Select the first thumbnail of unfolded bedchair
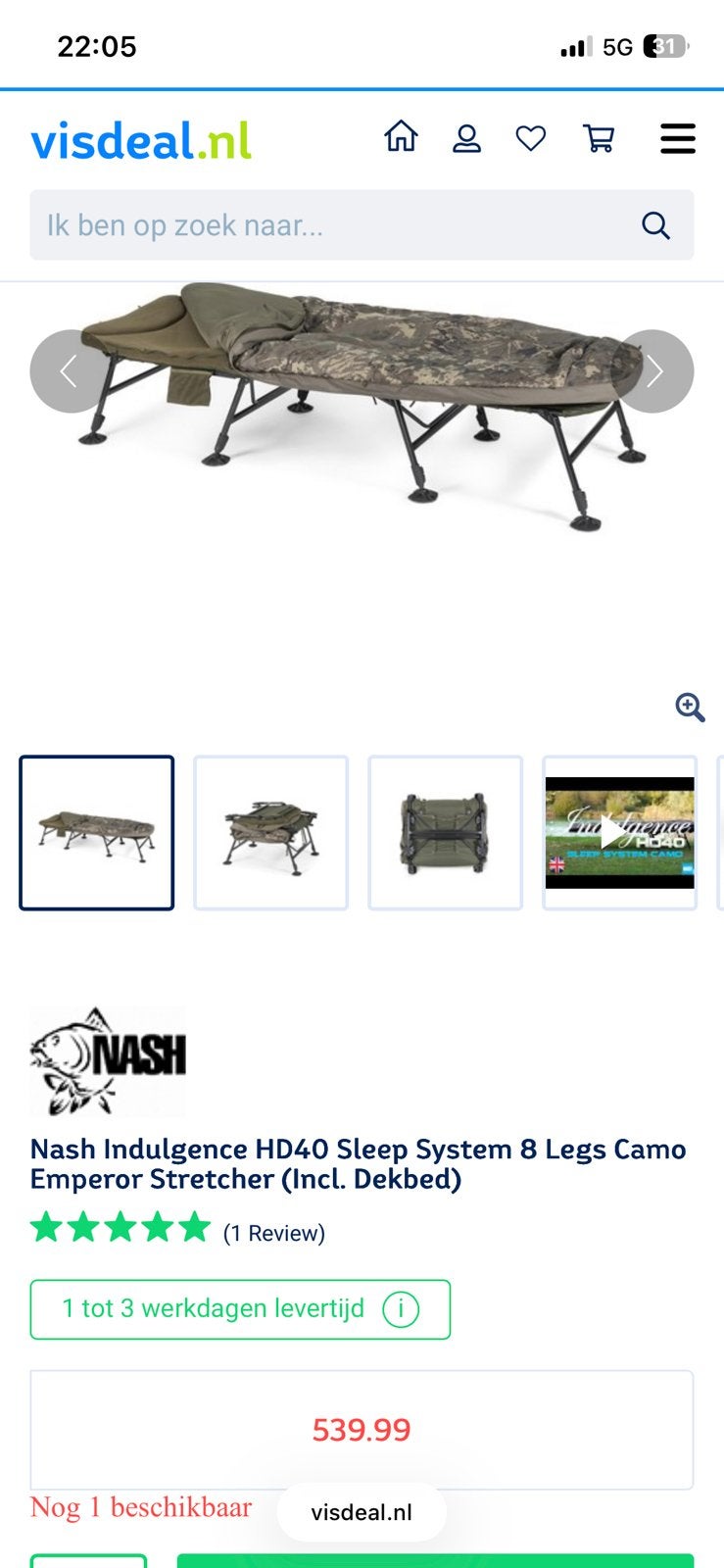The image size is (724, 1568). 97,833
